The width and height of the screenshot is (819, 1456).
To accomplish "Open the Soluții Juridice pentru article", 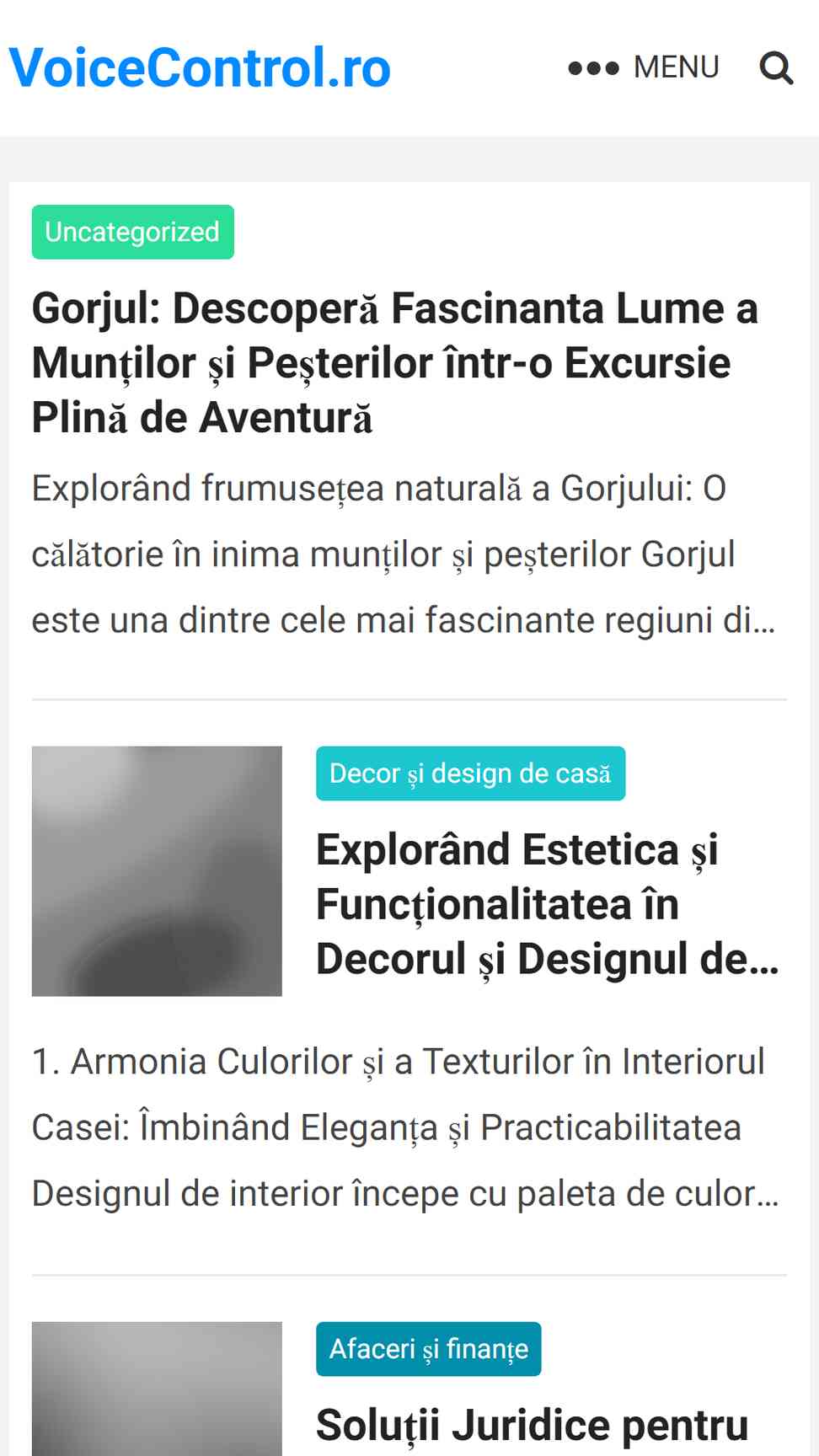I will coord(533,1426).
